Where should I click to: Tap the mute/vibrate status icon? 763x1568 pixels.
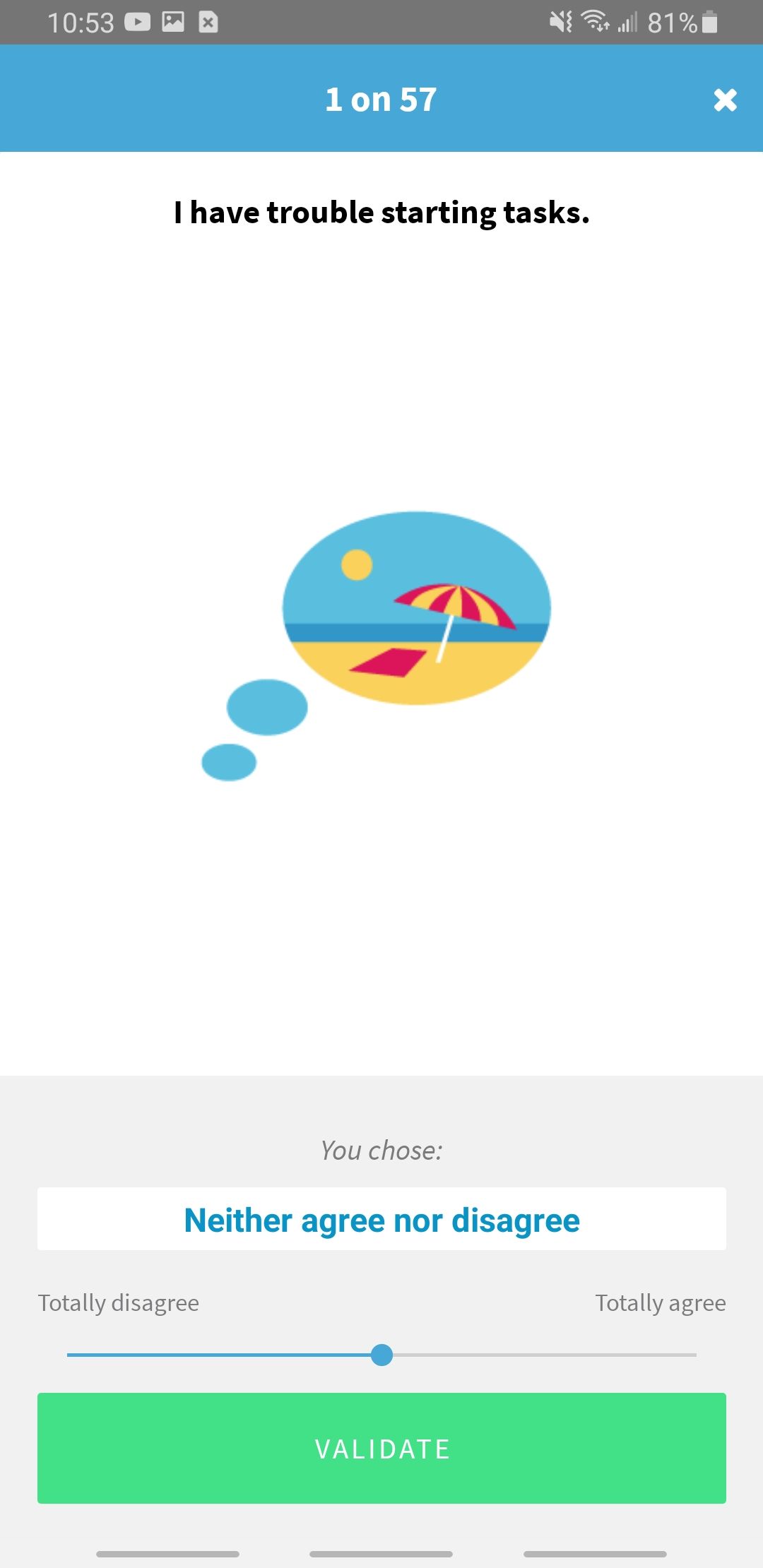(560, 21)
